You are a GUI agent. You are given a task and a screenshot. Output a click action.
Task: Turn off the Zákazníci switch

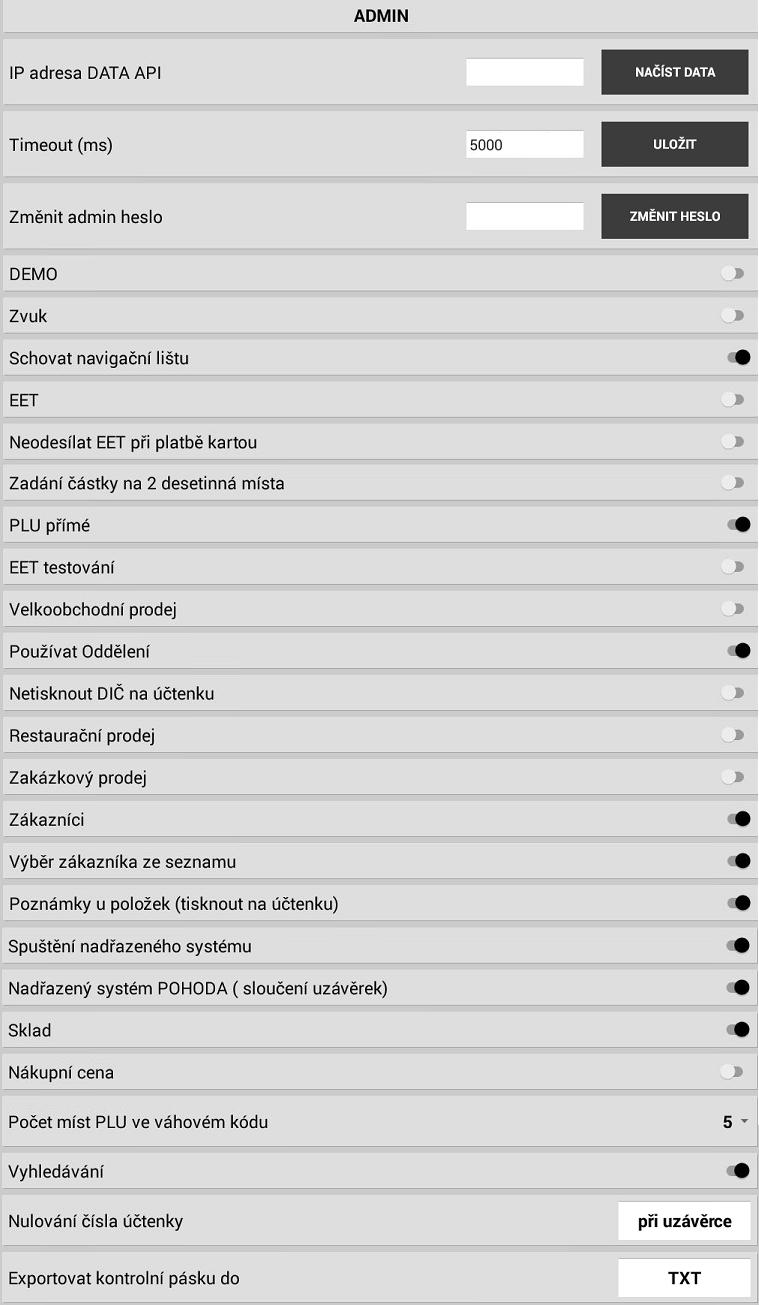(x=739, y=819)
